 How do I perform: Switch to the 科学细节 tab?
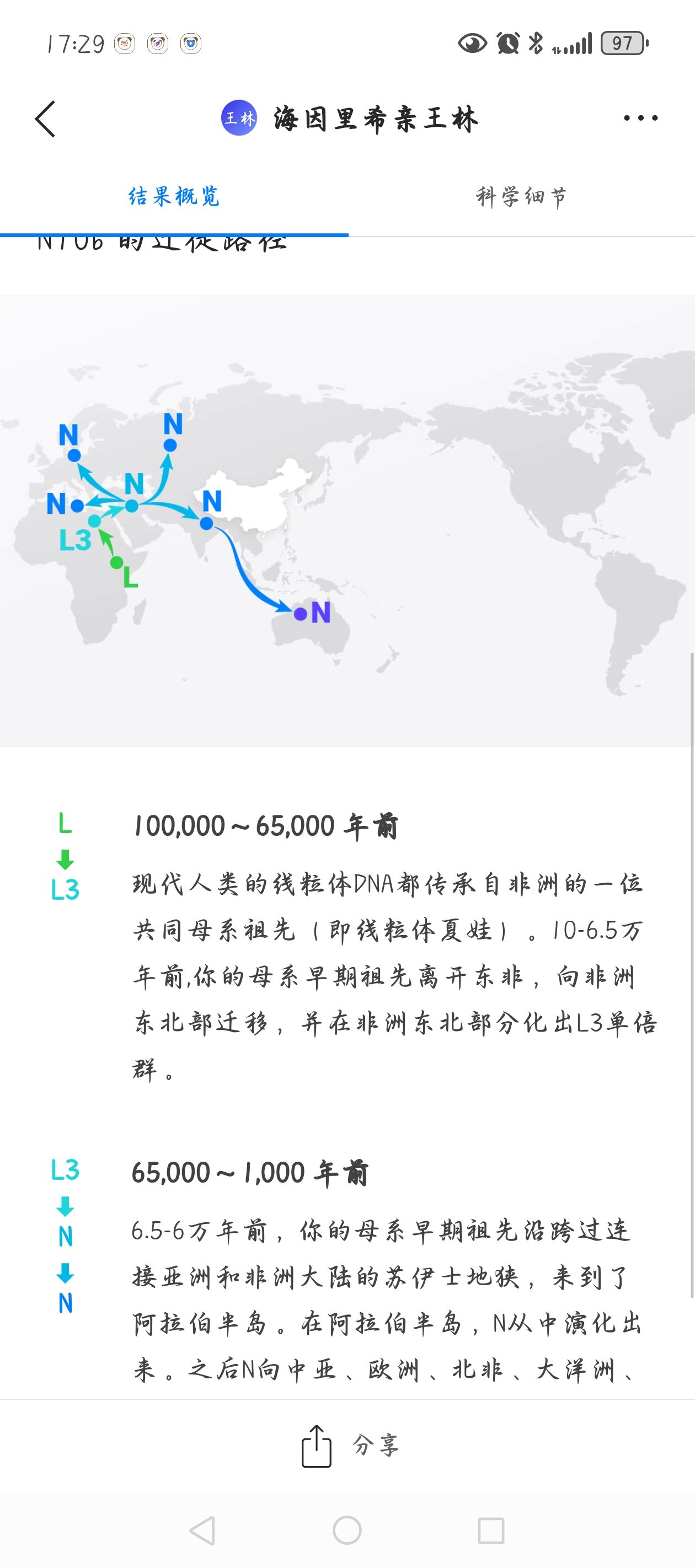click(x=521, y=197)
